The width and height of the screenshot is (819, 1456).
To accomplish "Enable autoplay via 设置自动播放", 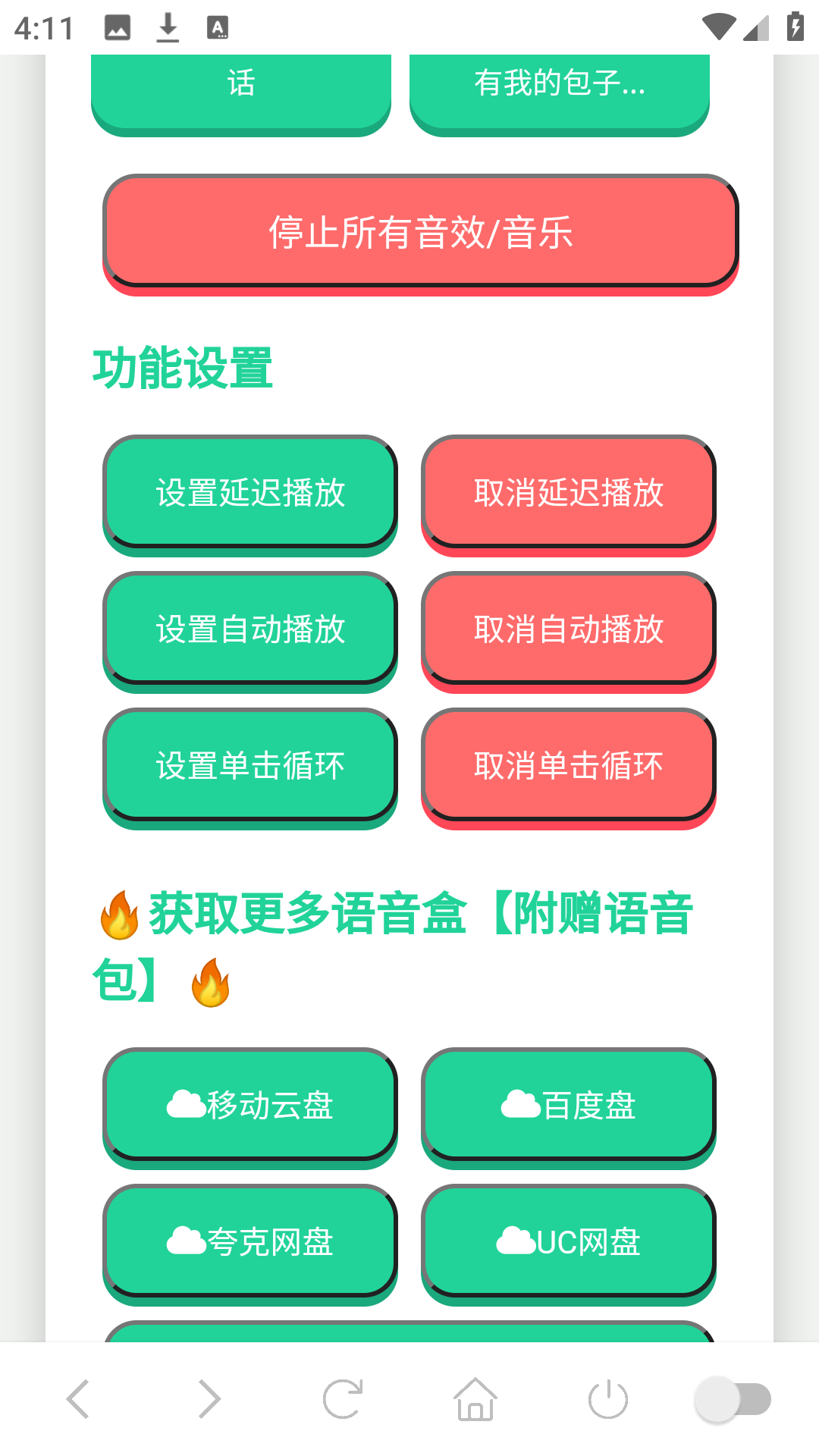I will 251,629.
